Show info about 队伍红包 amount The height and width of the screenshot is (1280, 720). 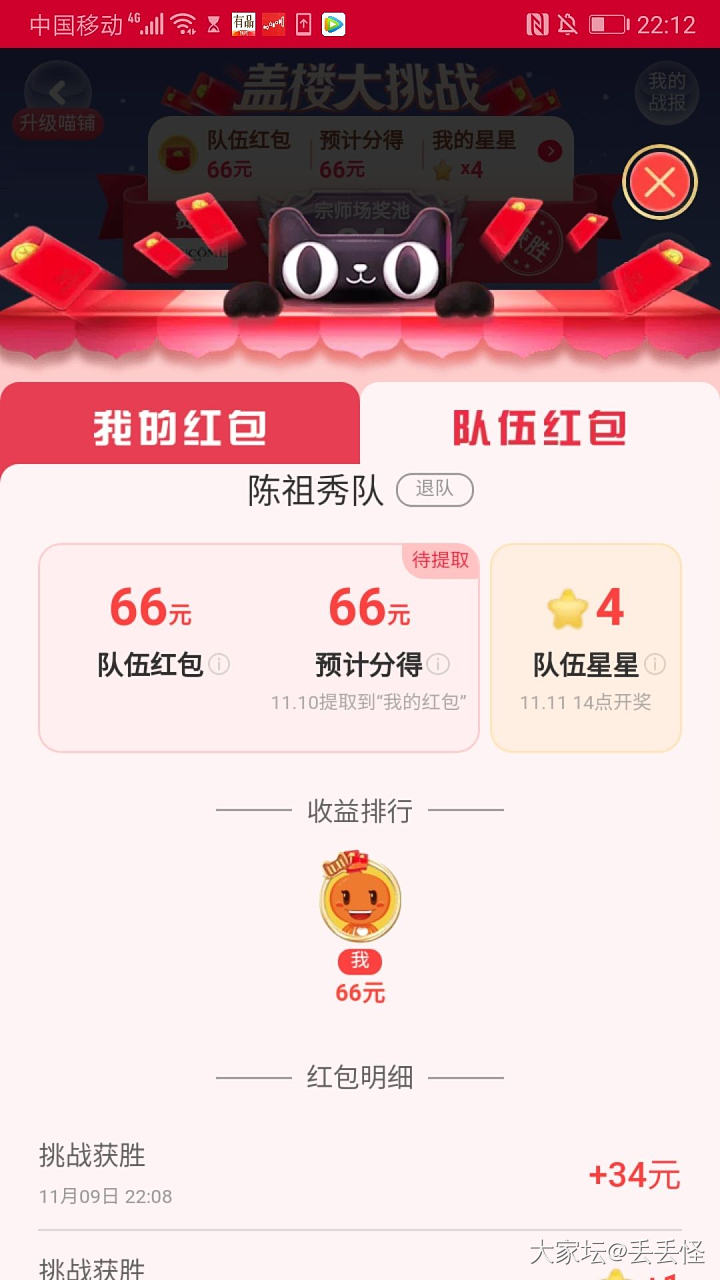[x=219, y=664]
